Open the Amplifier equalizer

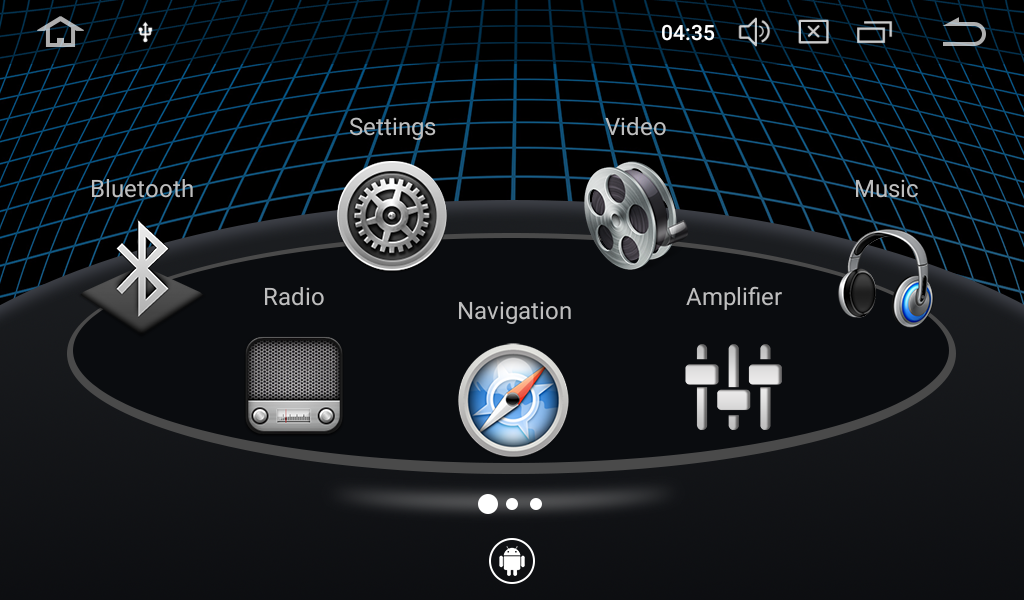[733, 386]
